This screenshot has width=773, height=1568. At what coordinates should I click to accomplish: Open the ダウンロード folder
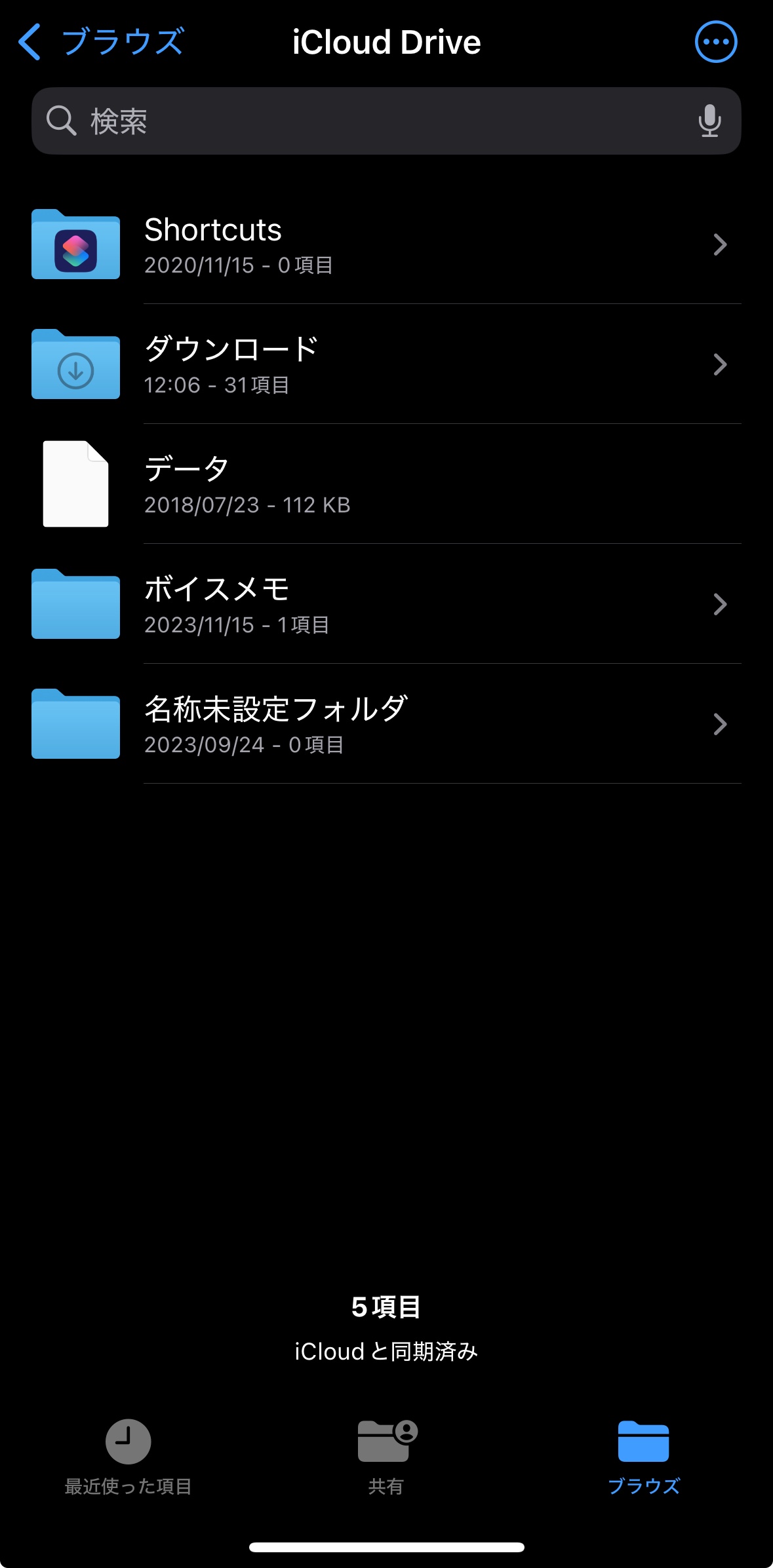coord(386,364)
